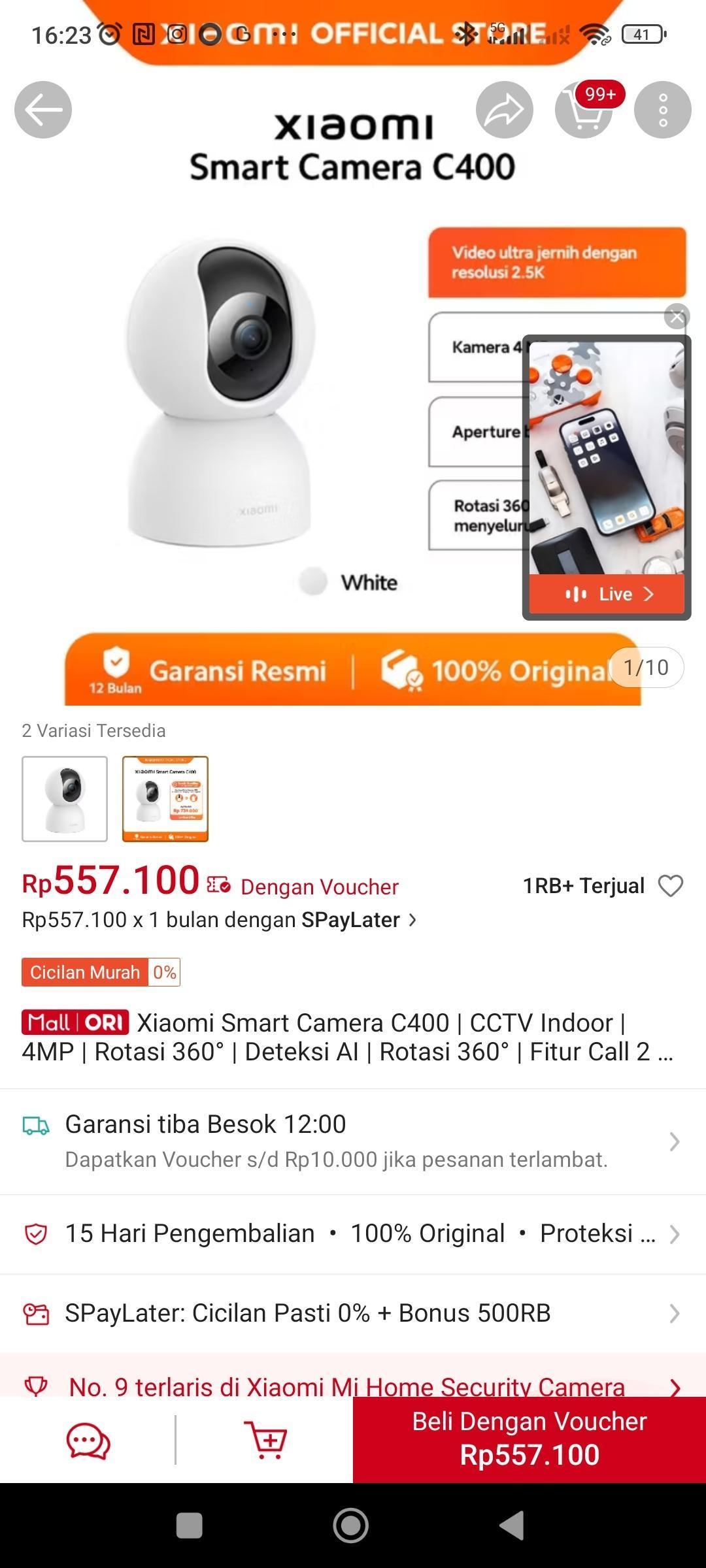Screen dimensions: 706x1568
Task: Chat with the seller
Action: [88, 1441]
